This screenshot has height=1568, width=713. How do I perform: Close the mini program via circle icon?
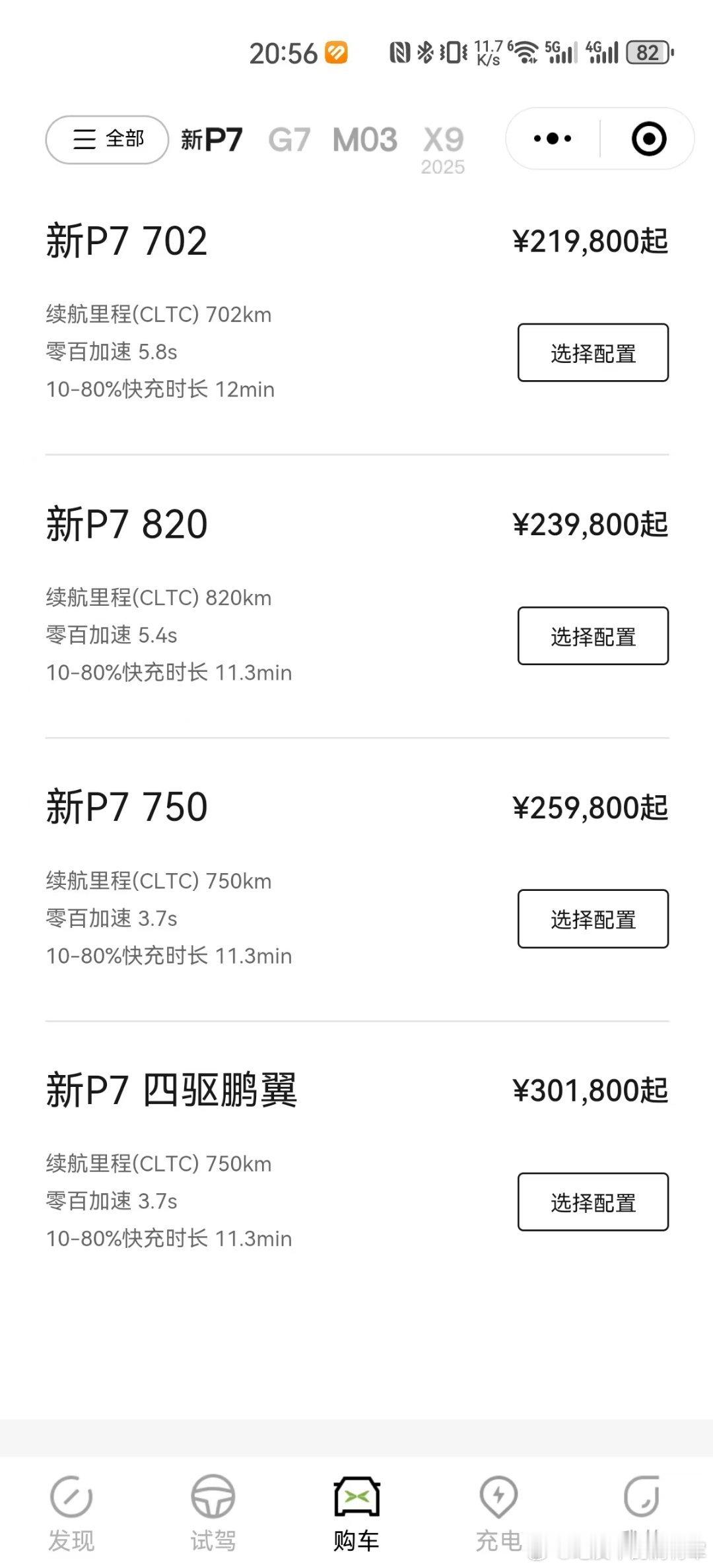pos(649,139)
